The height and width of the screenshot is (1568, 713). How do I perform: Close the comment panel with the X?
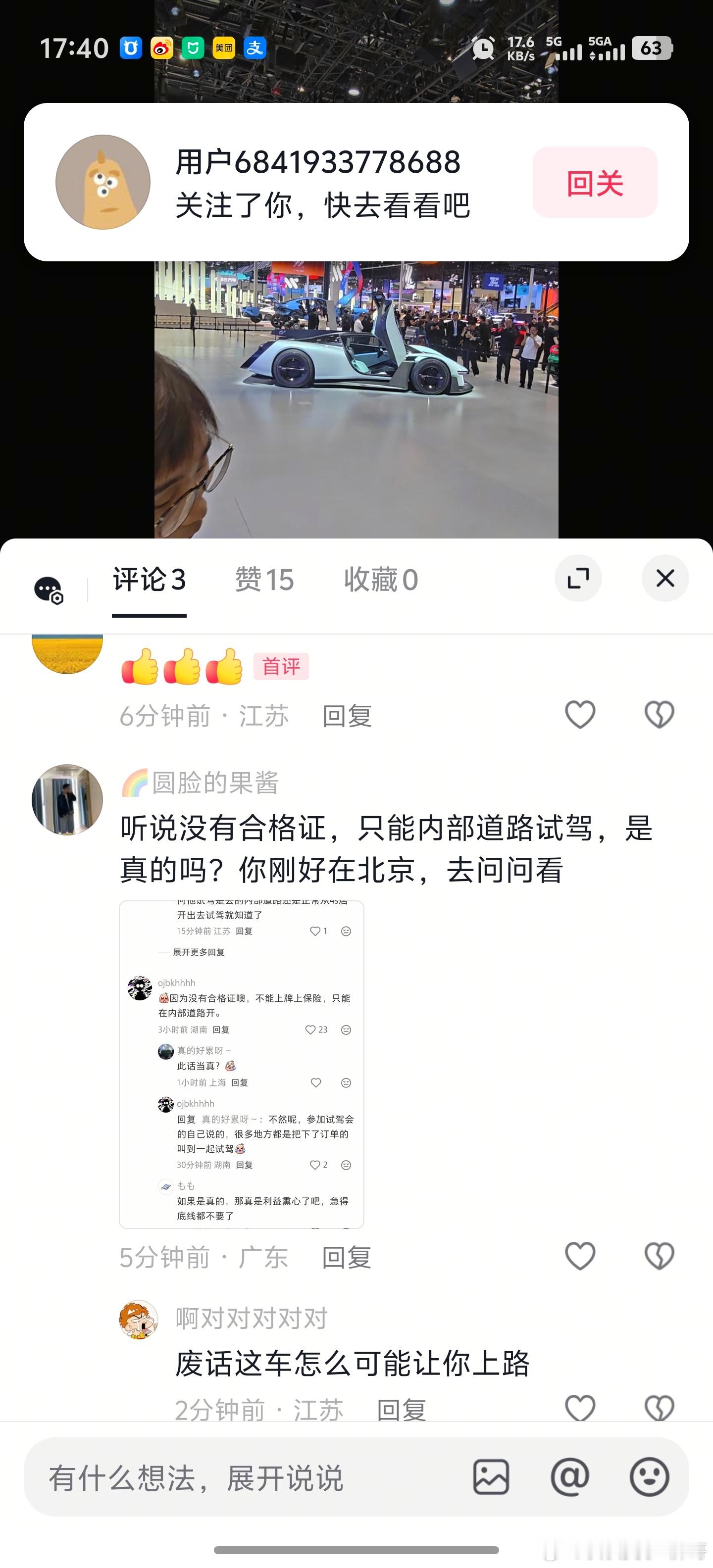pos(665,579)
